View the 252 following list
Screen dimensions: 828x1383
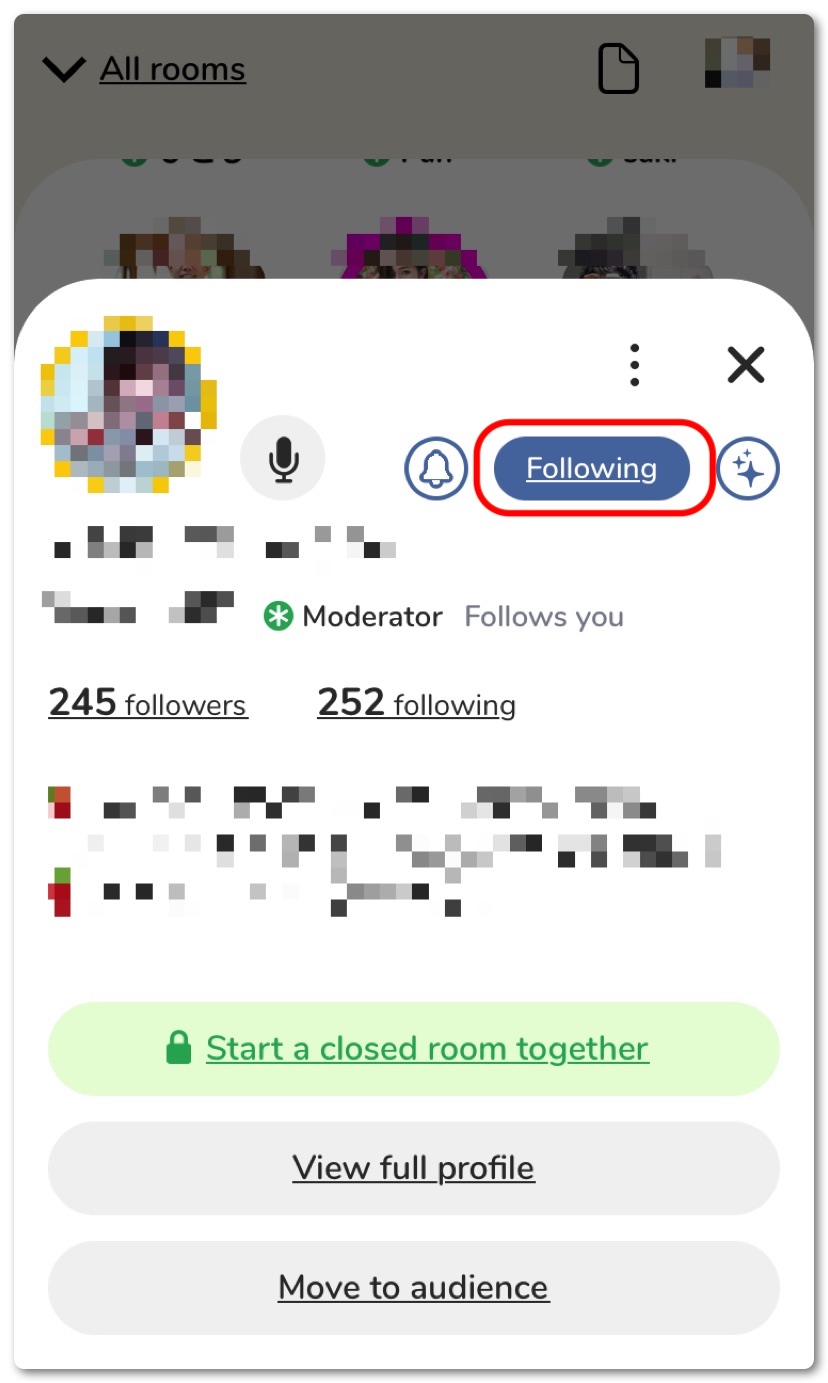click(416, 704)
